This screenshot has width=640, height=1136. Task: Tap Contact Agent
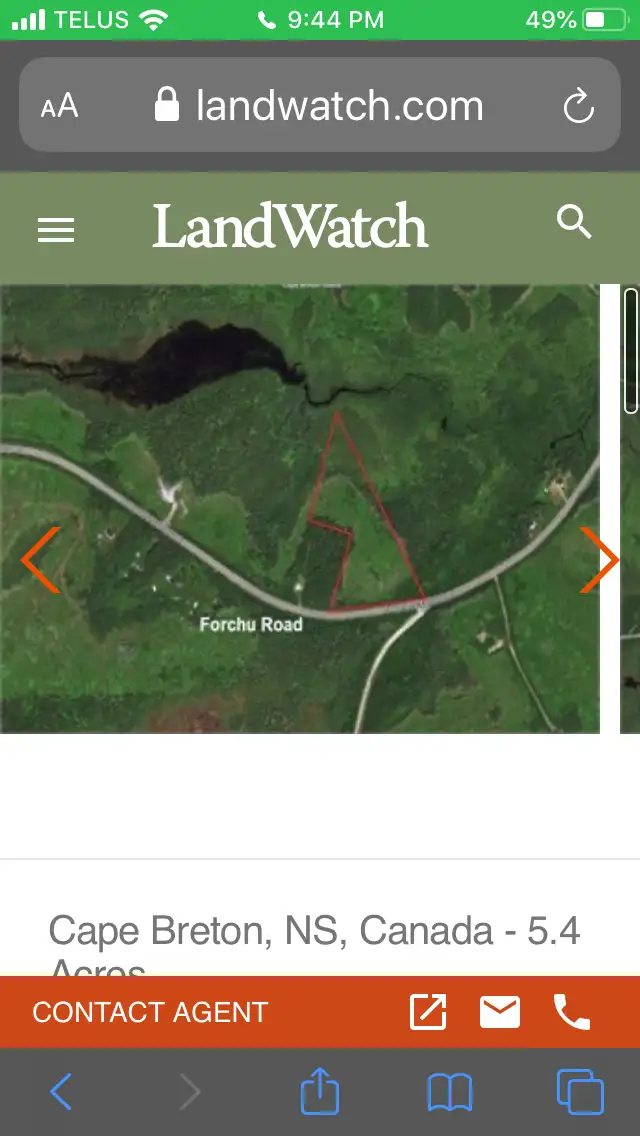point(150,1012)
